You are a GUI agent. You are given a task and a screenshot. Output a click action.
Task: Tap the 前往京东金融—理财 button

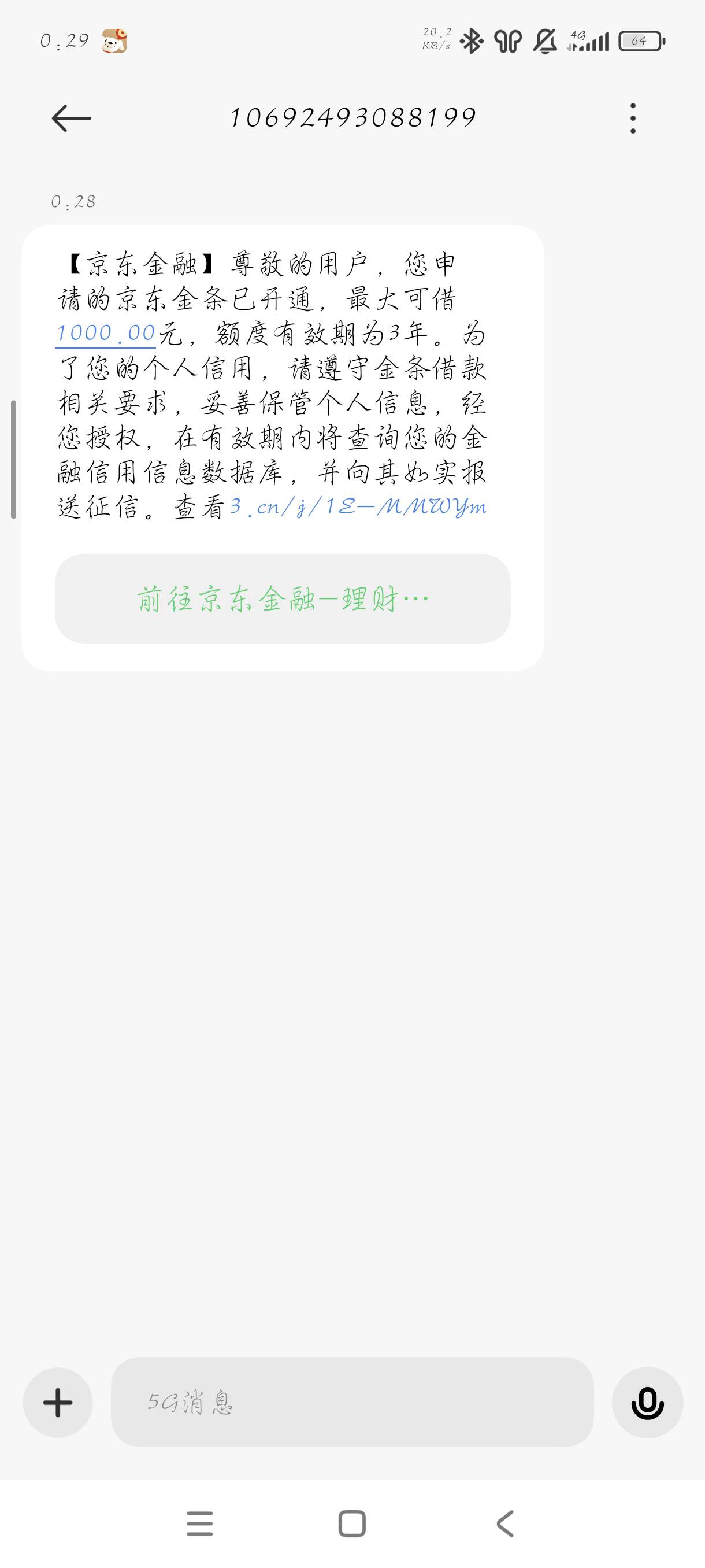283,599
